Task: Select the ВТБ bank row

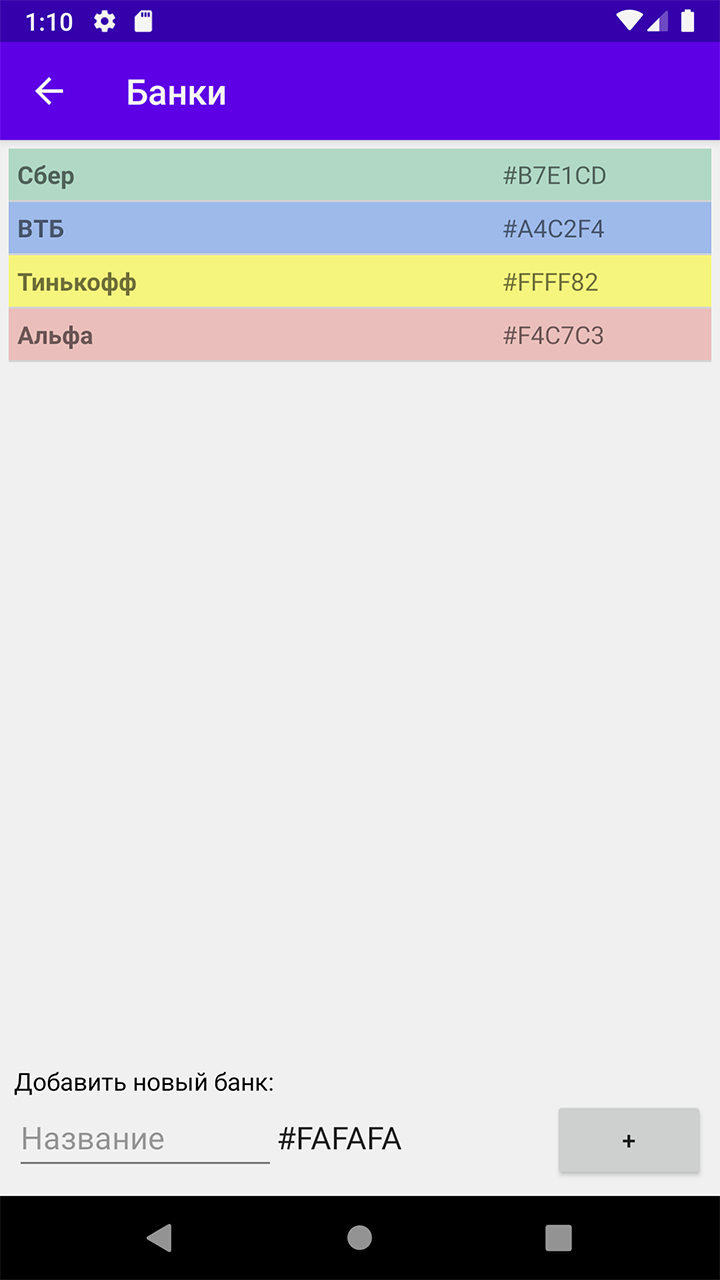Action: tap(360, 229)
